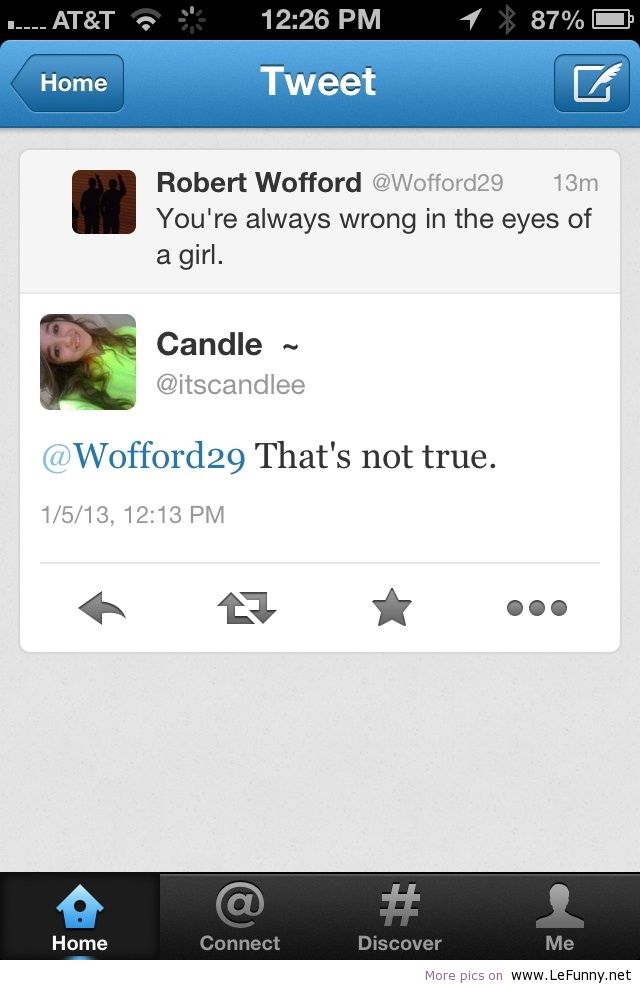Switch to the Home tab
Image resolution: width=640 pixels, height=985 pixels.
[80, 917]
